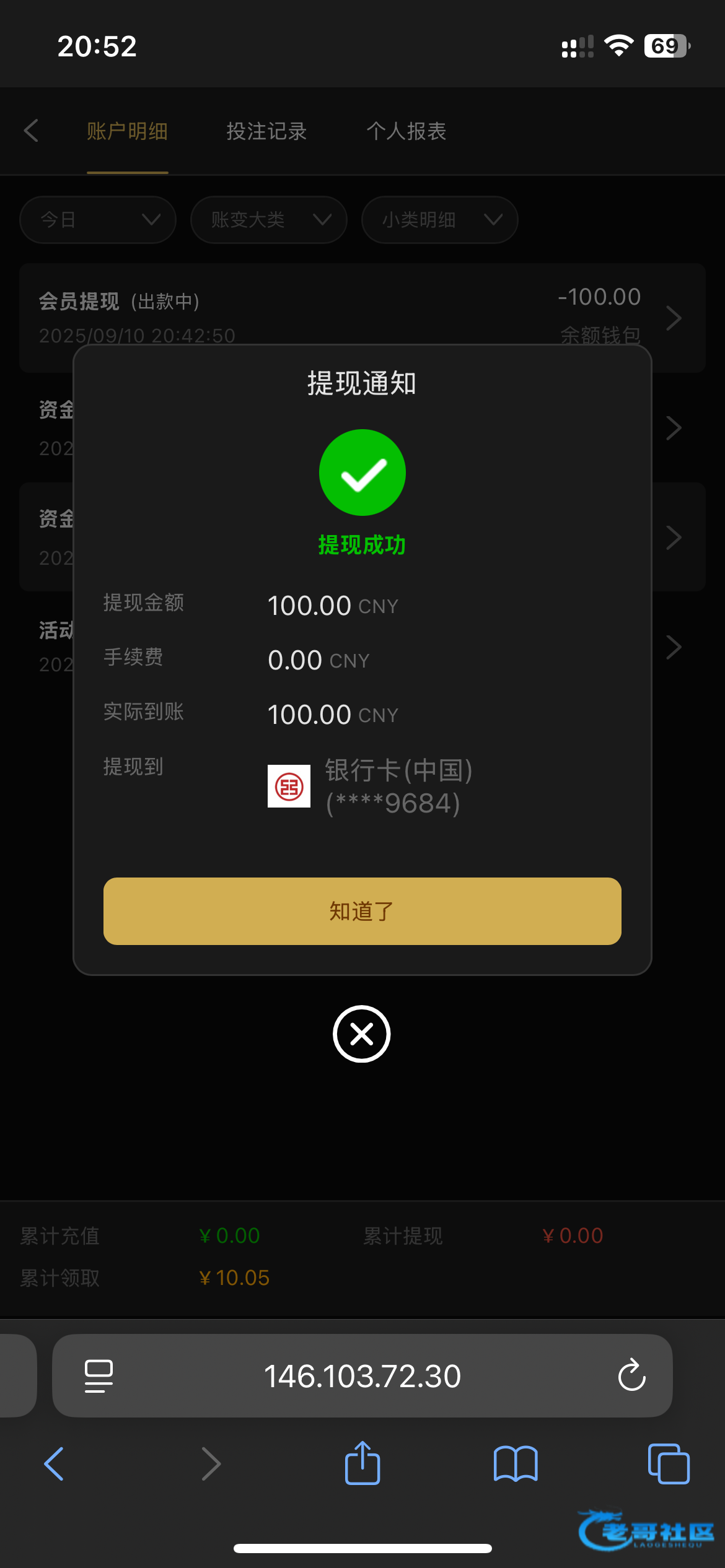Screen dimensions: 725x1568
Task: Switch to the 个人报表 tab
Action: 406,131
